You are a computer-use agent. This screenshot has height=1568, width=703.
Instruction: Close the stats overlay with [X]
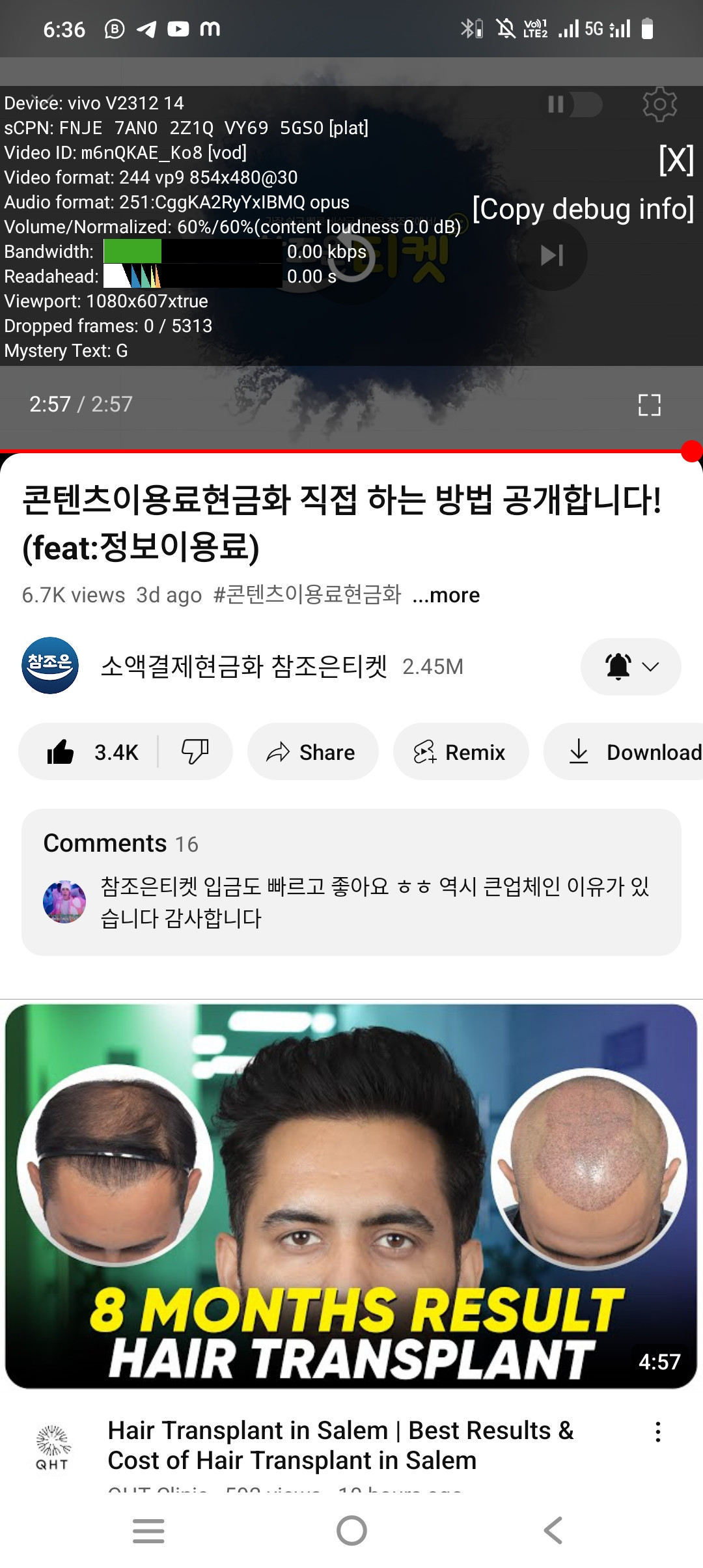coord(676,160)
